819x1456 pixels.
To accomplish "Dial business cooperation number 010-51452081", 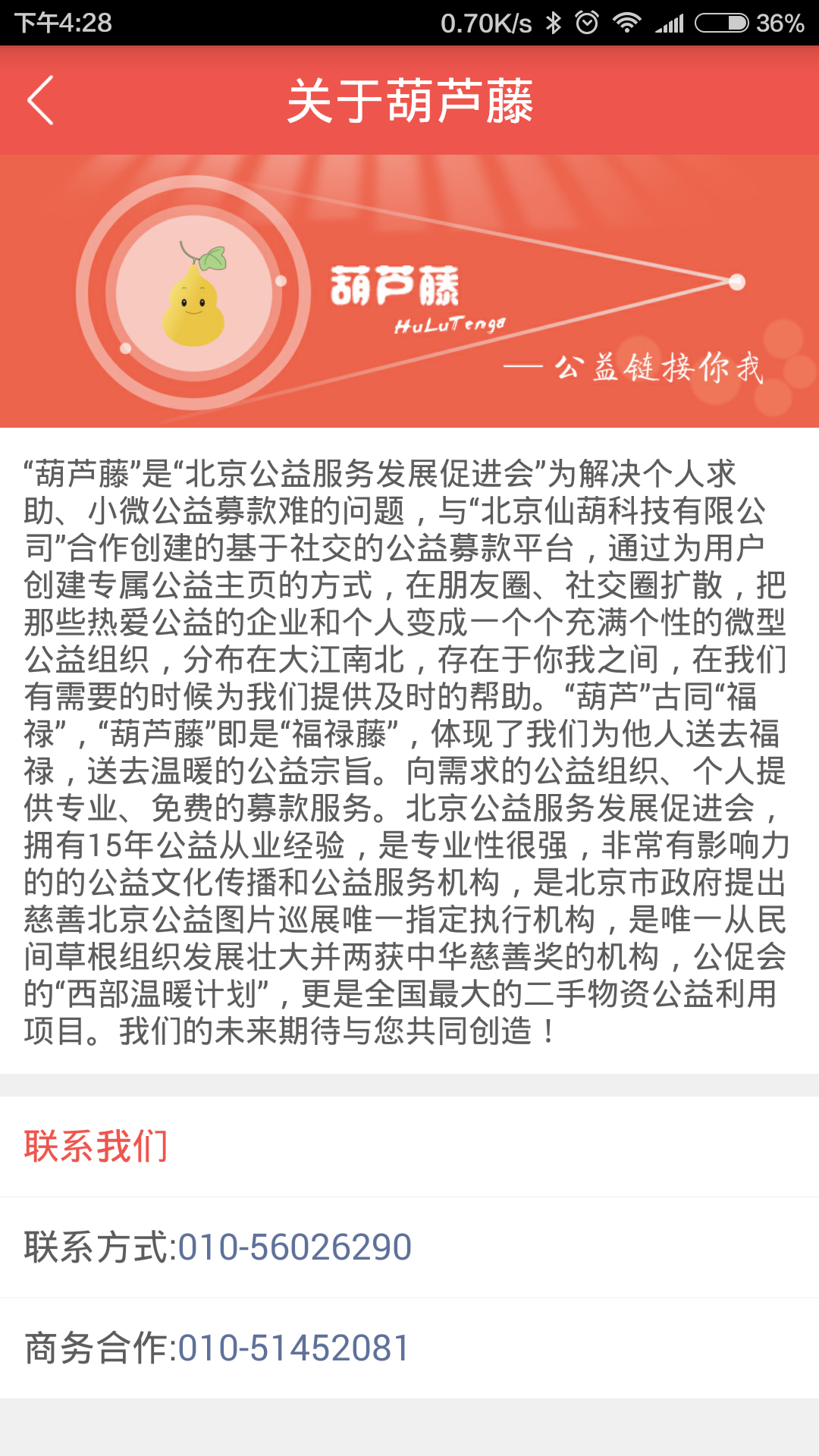I will click(x=294, y=1348).
